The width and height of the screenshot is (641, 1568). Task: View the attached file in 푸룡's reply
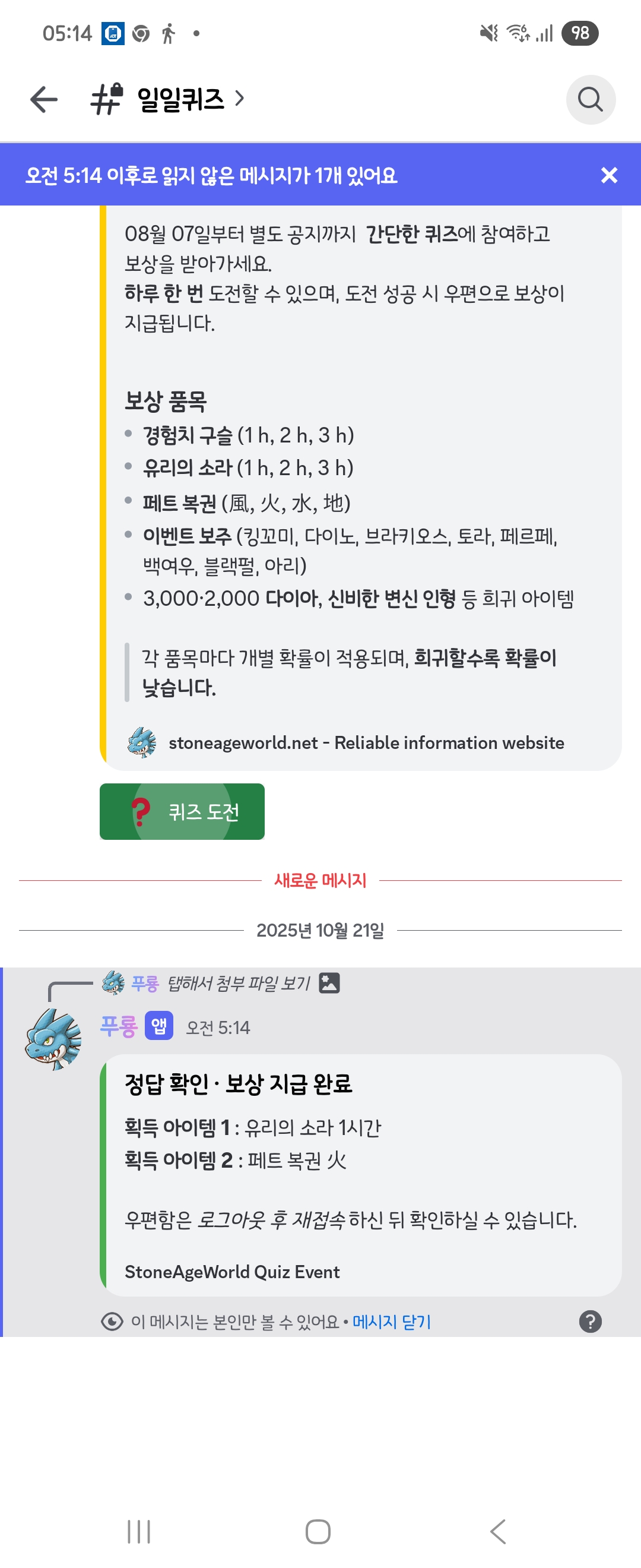pyautogui.click(x=239, y=983)
